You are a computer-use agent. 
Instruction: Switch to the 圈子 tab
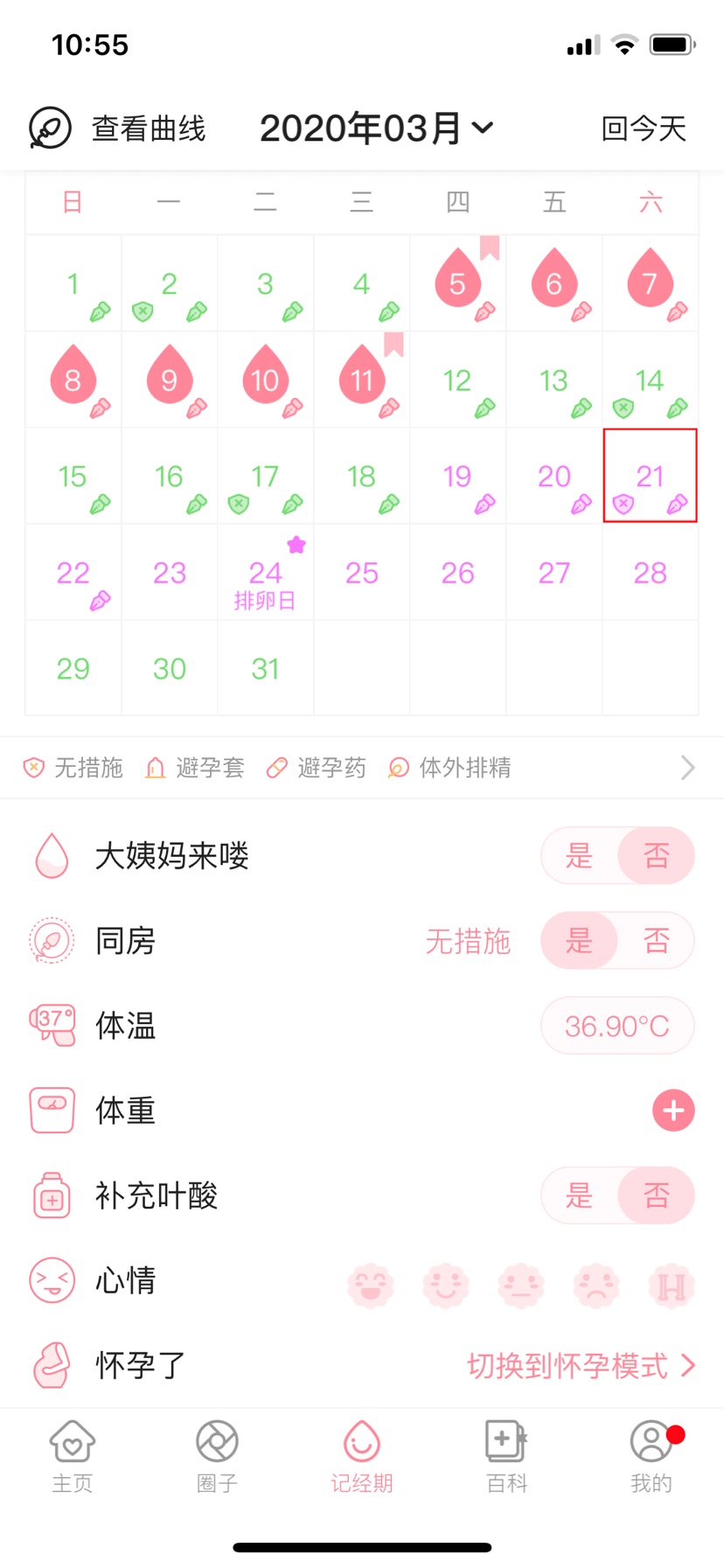tap(217, 1456)
